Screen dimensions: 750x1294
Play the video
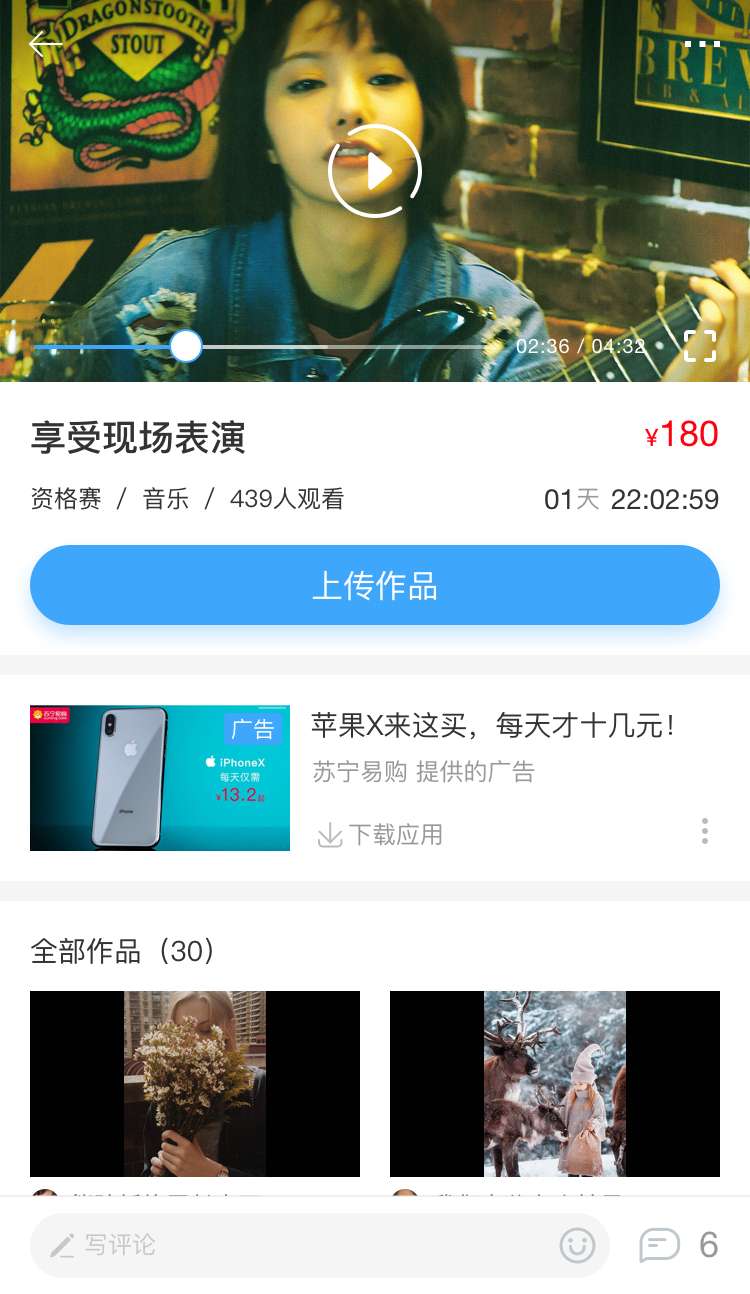(375, 171)
